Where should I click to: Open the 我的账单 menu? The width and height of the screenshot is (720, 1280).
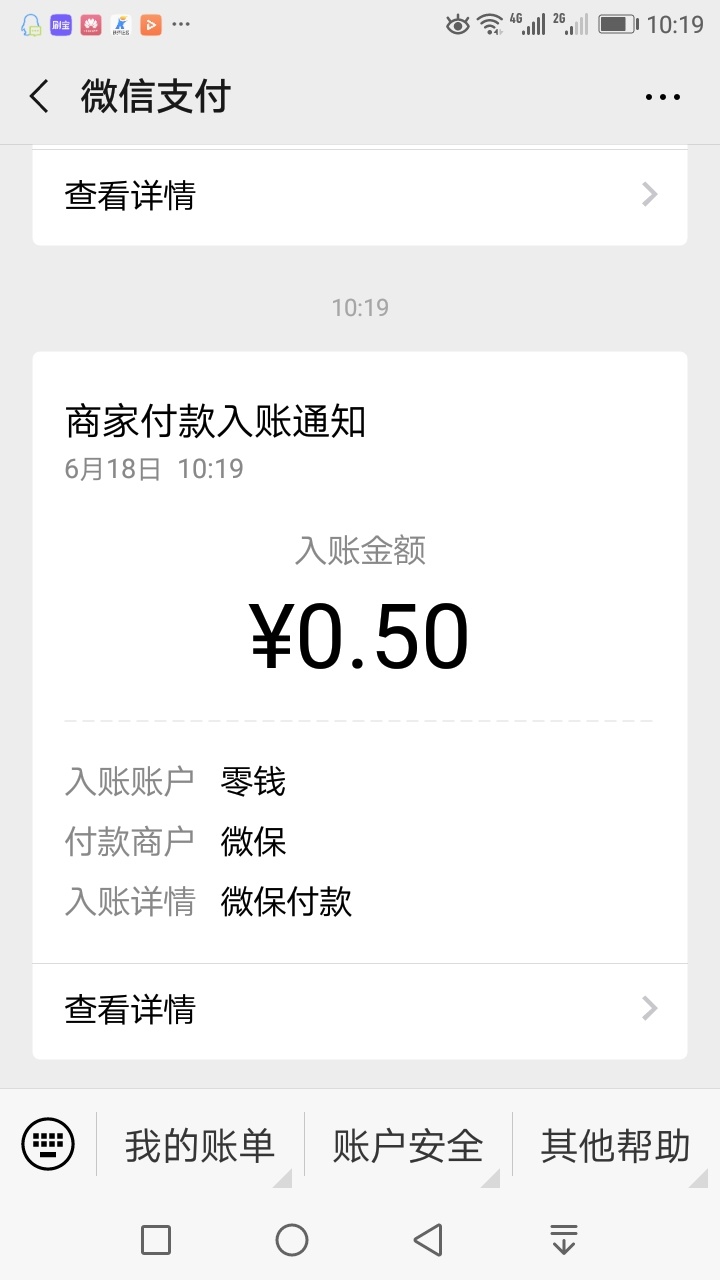tap(200, 1145)
